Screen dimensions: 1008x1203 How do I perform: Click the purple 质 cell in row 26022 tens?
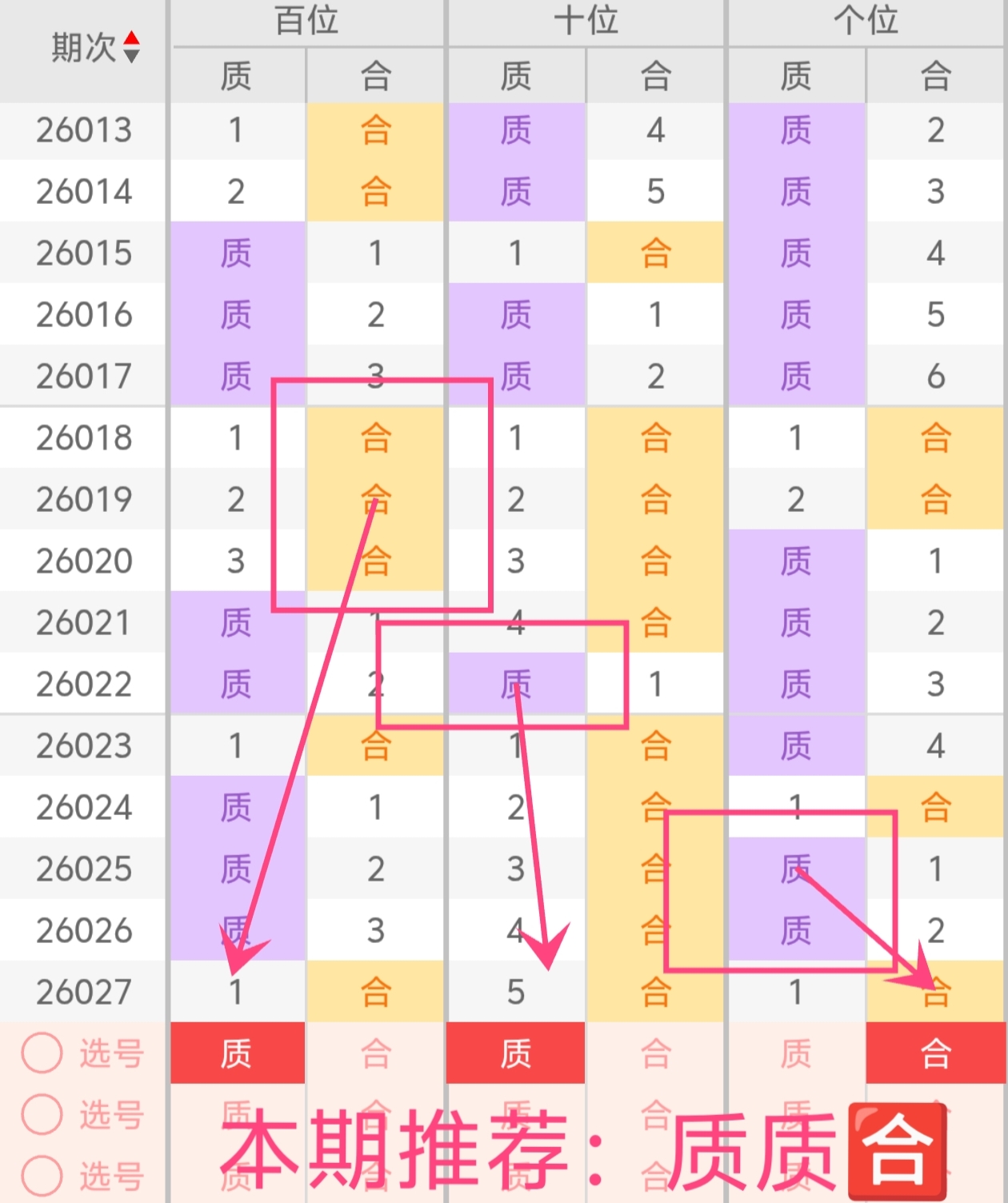[x=516, y=684]
